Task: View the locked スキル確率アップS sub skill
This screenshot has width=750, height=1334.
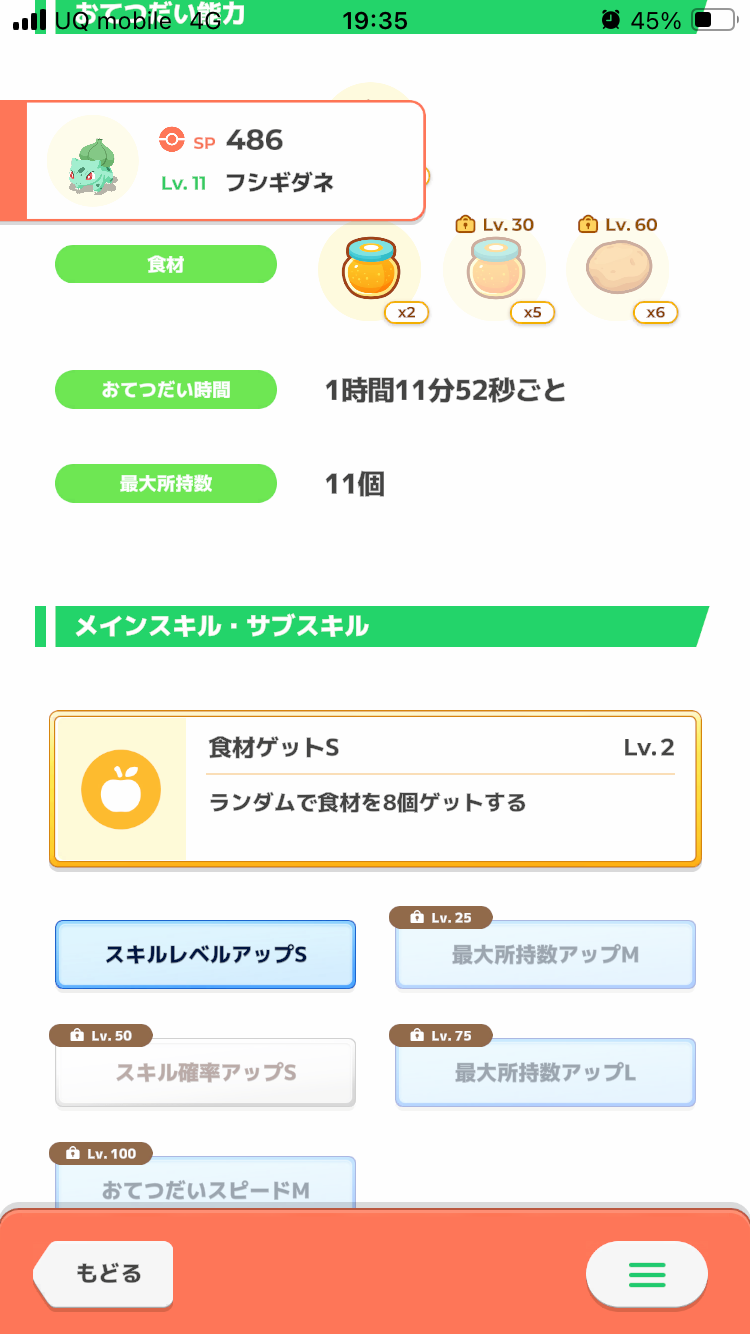Action: [205, 1073]
